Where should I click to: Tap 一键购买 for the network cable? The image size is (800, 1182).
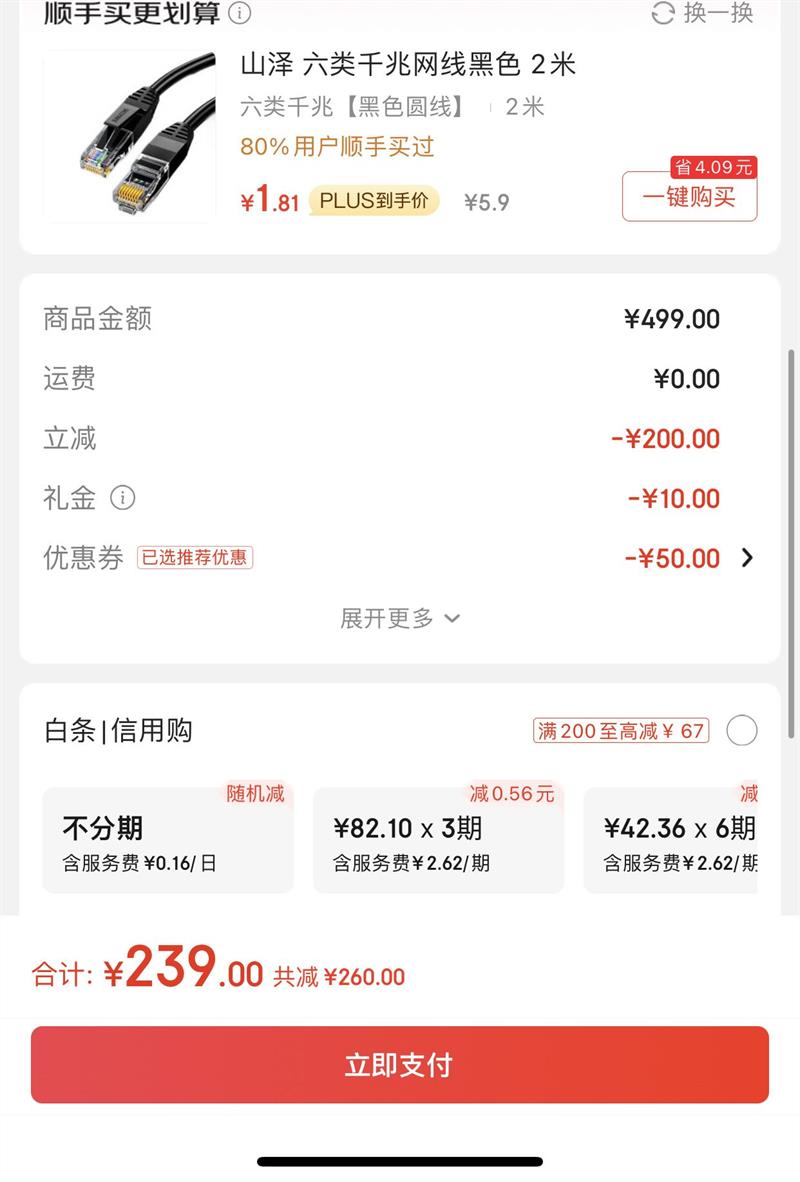coord(689,197)
